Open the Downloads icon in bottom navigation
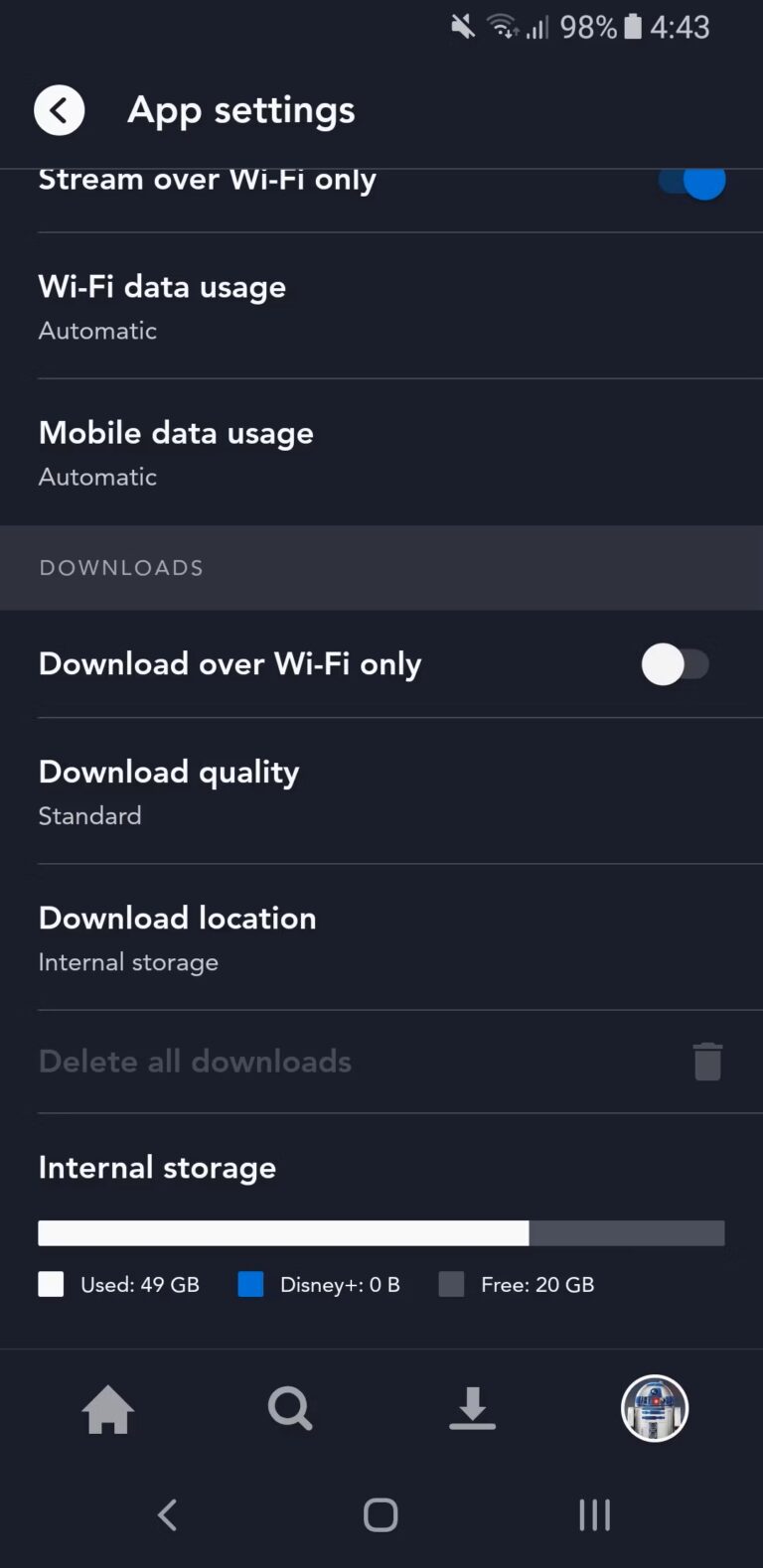The height and width of the screenshot is (1568, 763). point(471,1408)
